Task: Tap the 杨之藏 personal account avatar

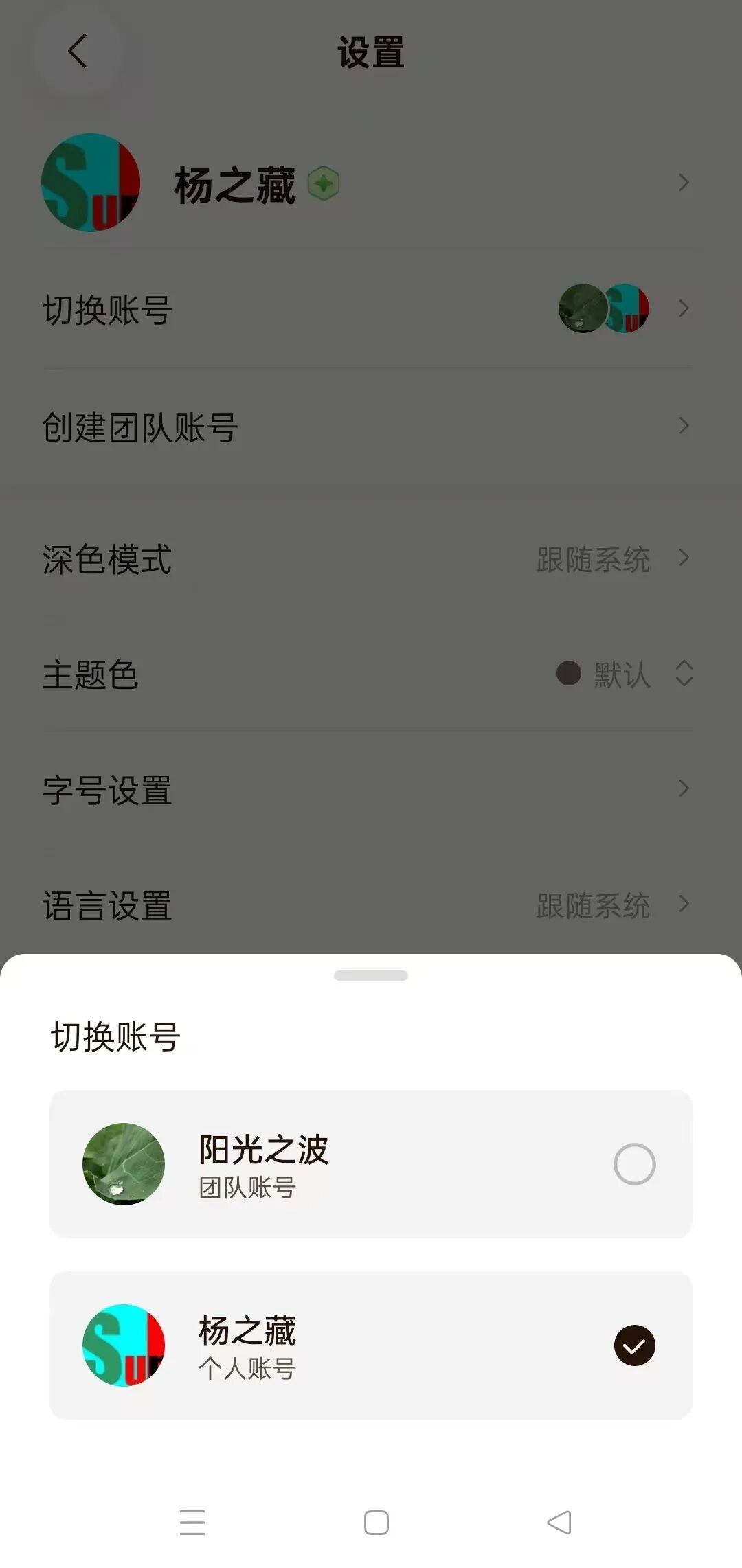Action: point(124,1345)
